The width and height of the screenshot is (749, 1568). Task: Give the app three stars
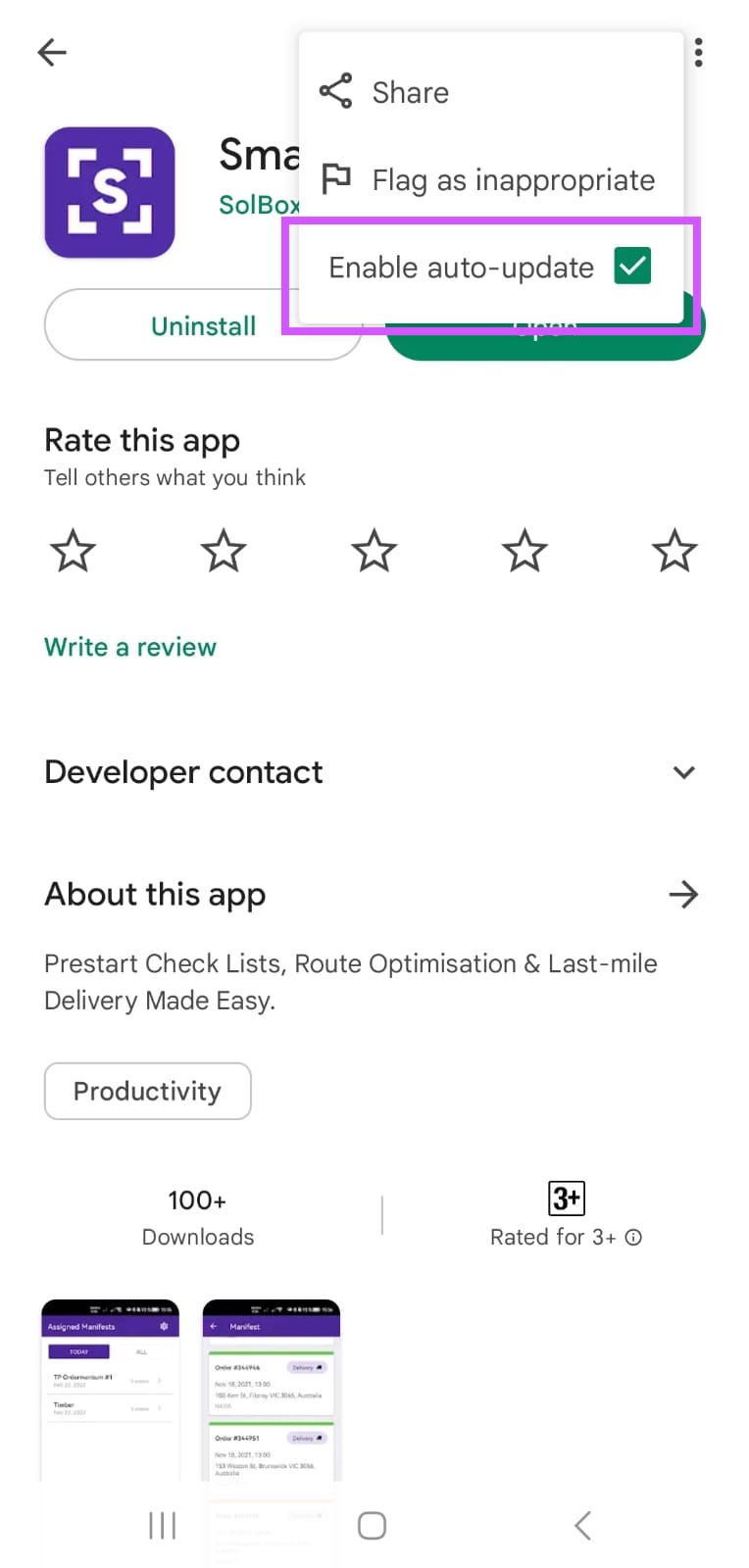tap(374, 550)
